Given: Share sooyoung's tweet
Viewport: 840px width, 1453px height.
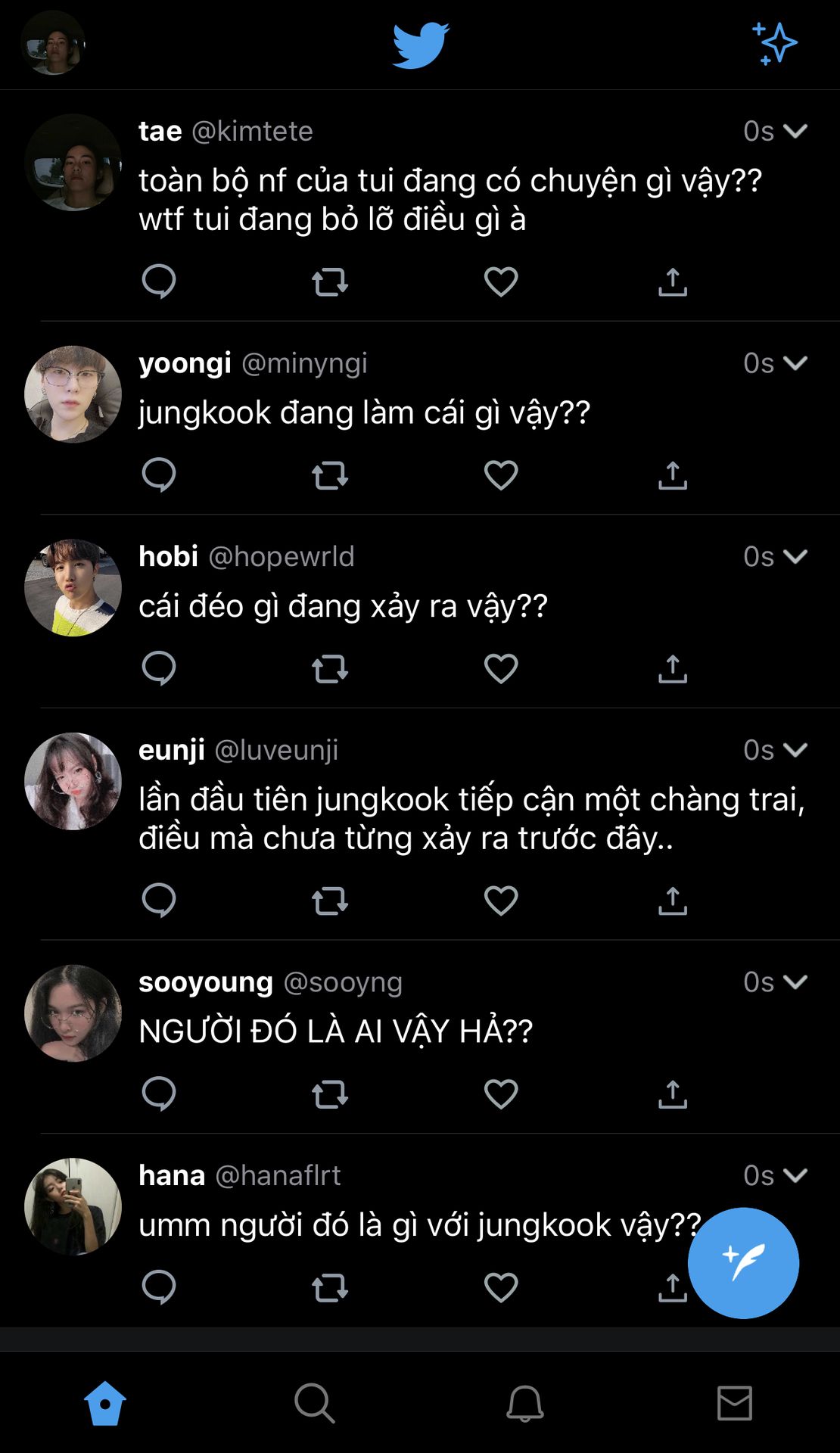Looking at the screenshot, I should pos(672,1094).
